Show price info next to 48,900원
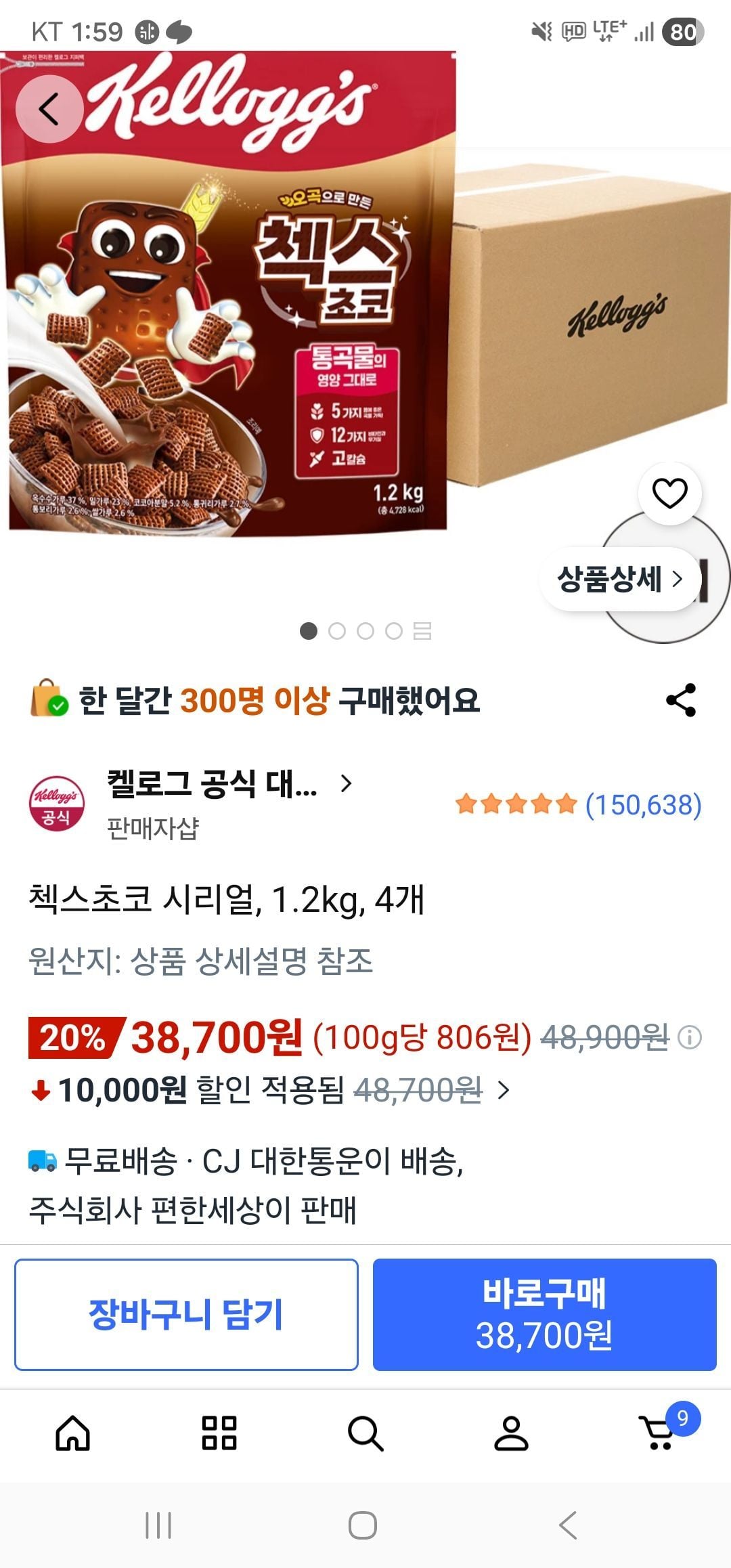The image size is (731, 1568). pyautogui.click(x=690, y=1037)
